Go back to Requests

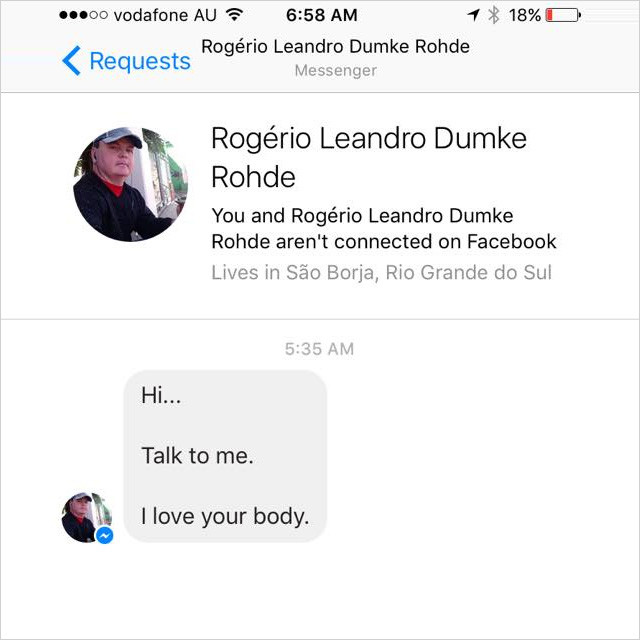click(126, 61)
